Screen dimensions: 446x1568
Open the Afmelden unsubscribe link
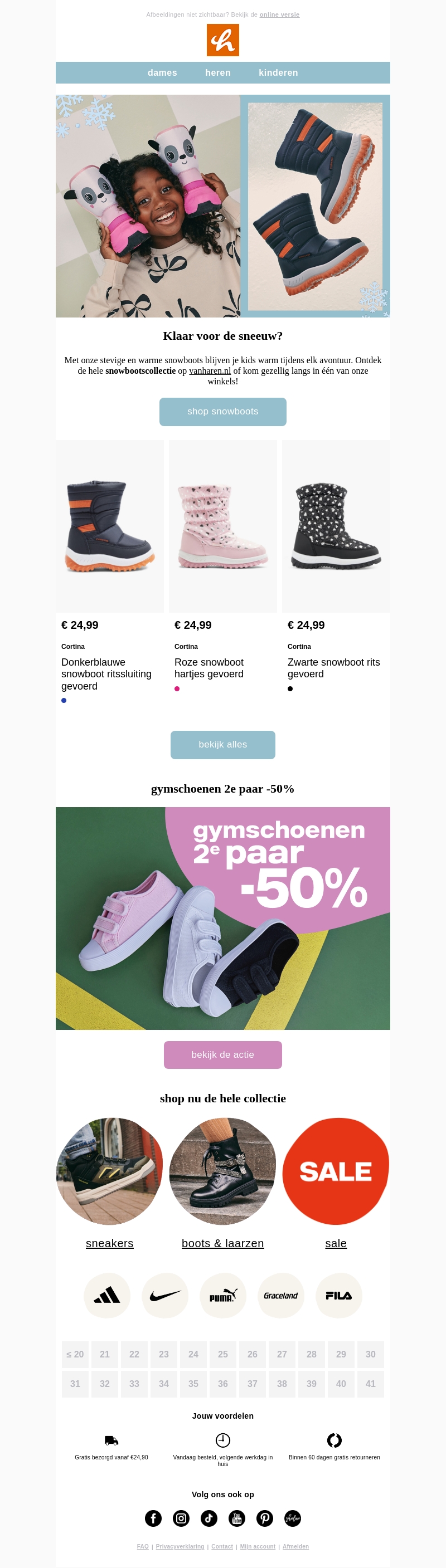coord(295,1546)
